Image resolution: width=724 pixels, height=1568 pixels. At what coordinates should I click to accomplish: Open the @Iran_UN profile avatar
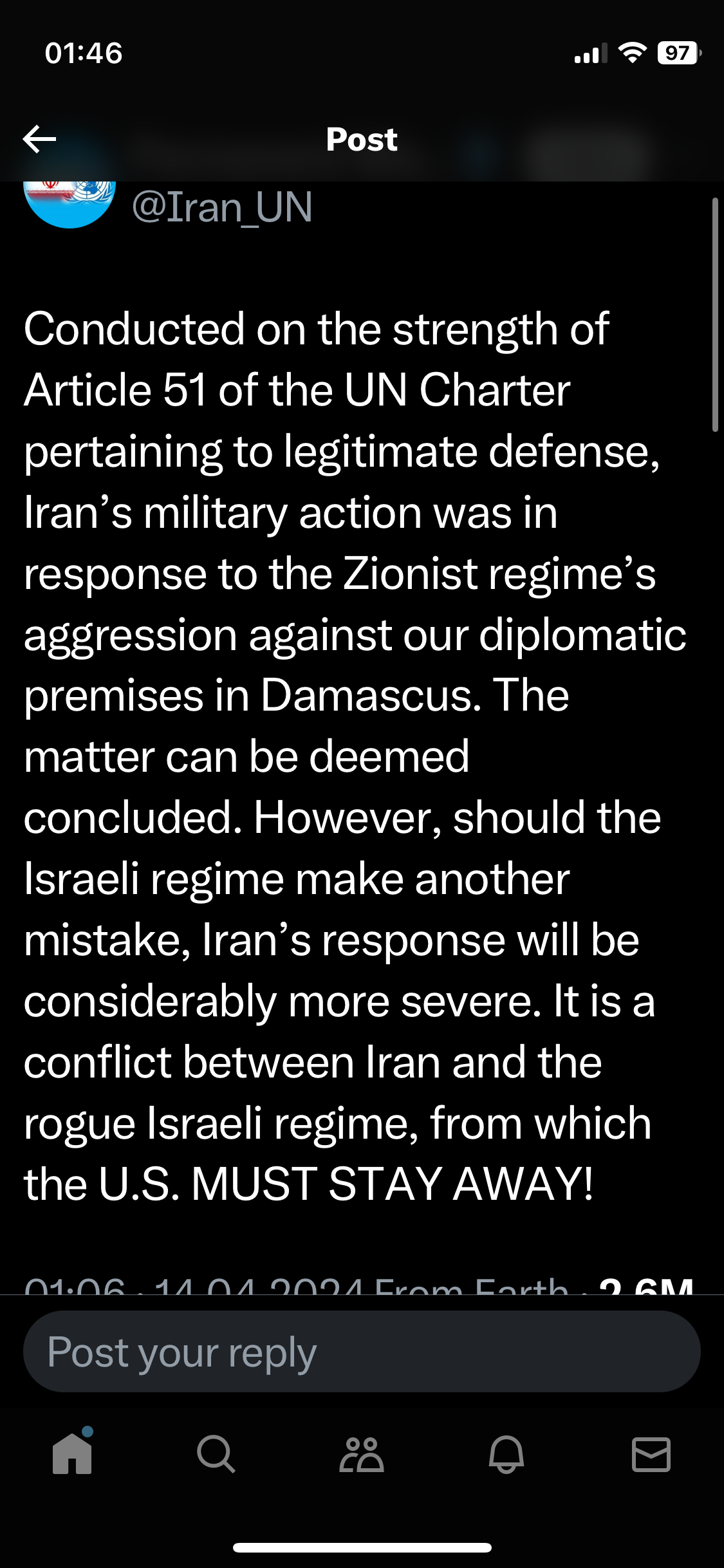(70, 203)
